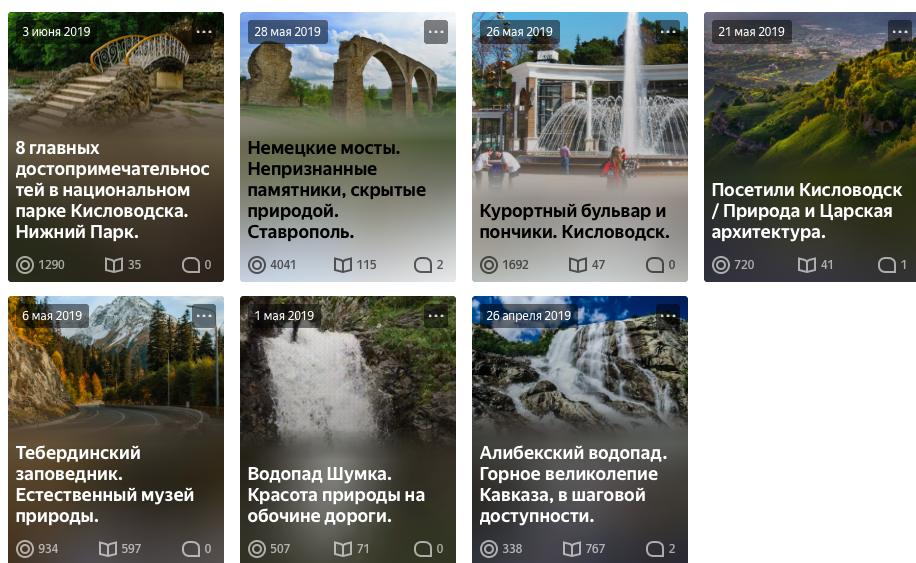Screen dimensions: 916x563
Task: Open overflow menu on the 6 мая 2019 card
Action: [204, 316]
